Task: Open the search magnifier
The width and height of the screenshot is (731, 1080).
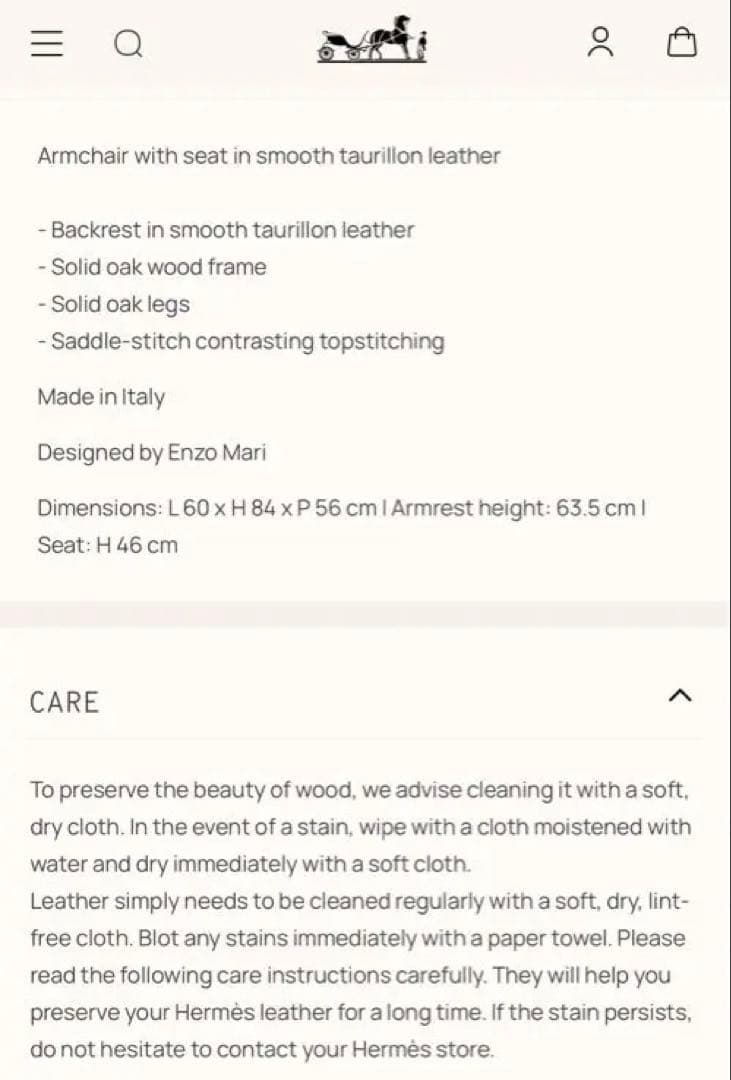Action: click(x=128, y=44)
